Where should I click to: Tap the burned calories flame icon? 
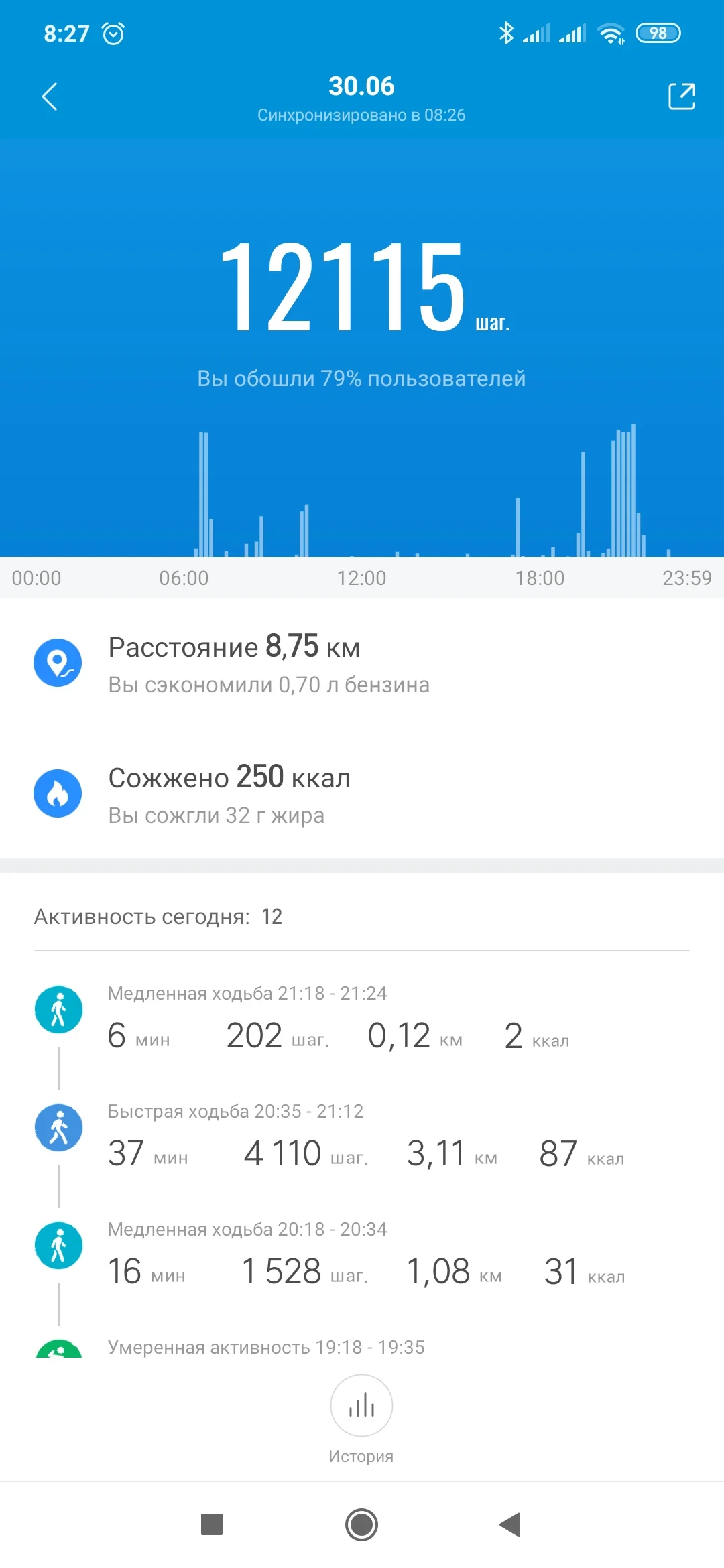pyautogui.click(x=59, y=793)
